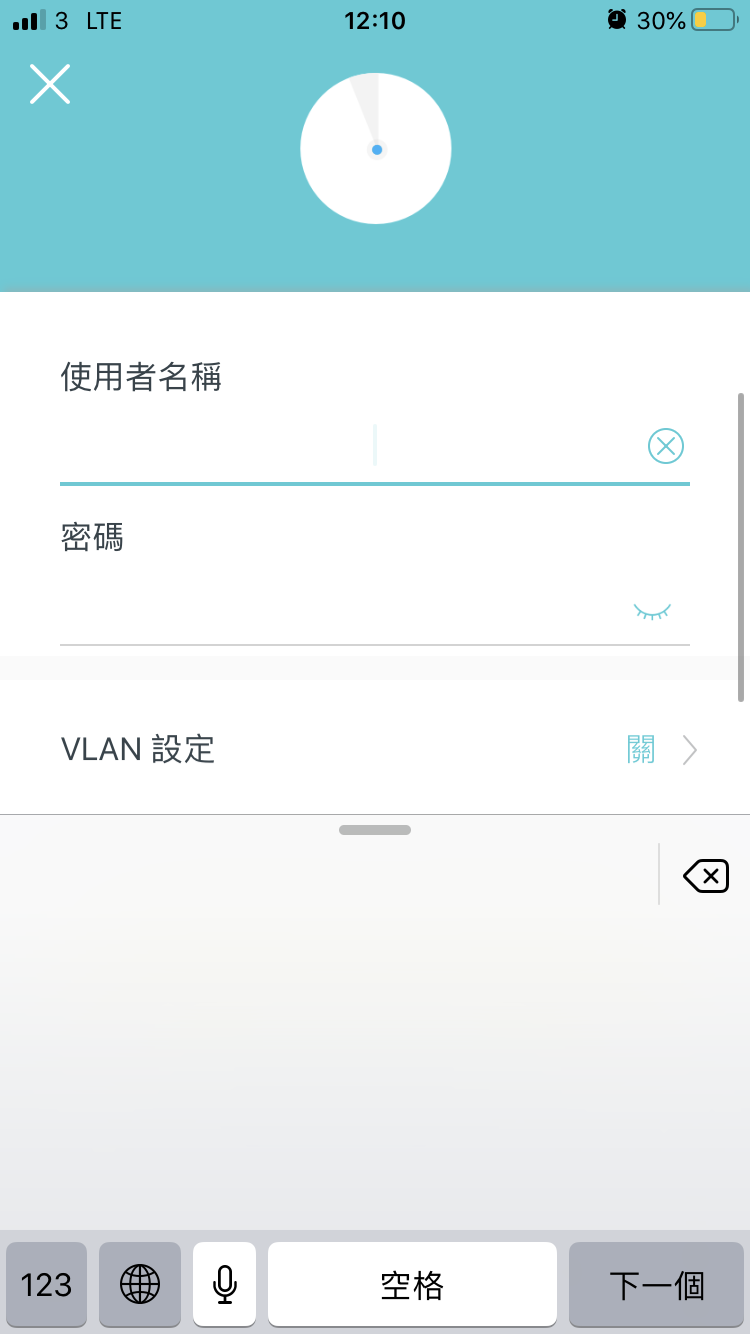Clear the 使用者名稱 username field
This screenshot has width=750, height=1334.
(666, 445)
